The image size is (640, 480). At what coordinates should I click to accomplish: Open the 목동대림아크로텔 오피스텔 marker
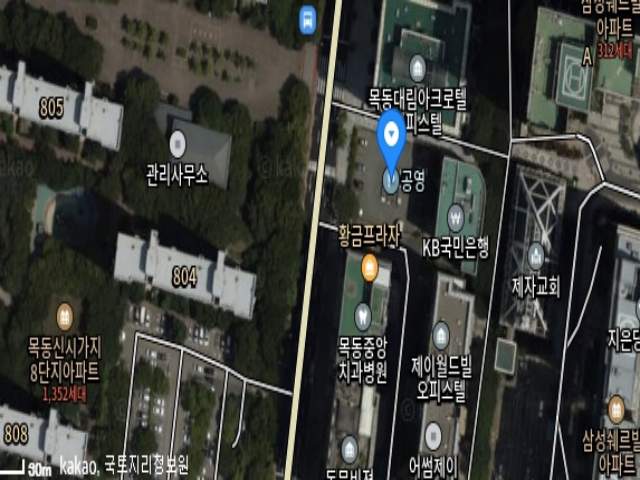418,68
